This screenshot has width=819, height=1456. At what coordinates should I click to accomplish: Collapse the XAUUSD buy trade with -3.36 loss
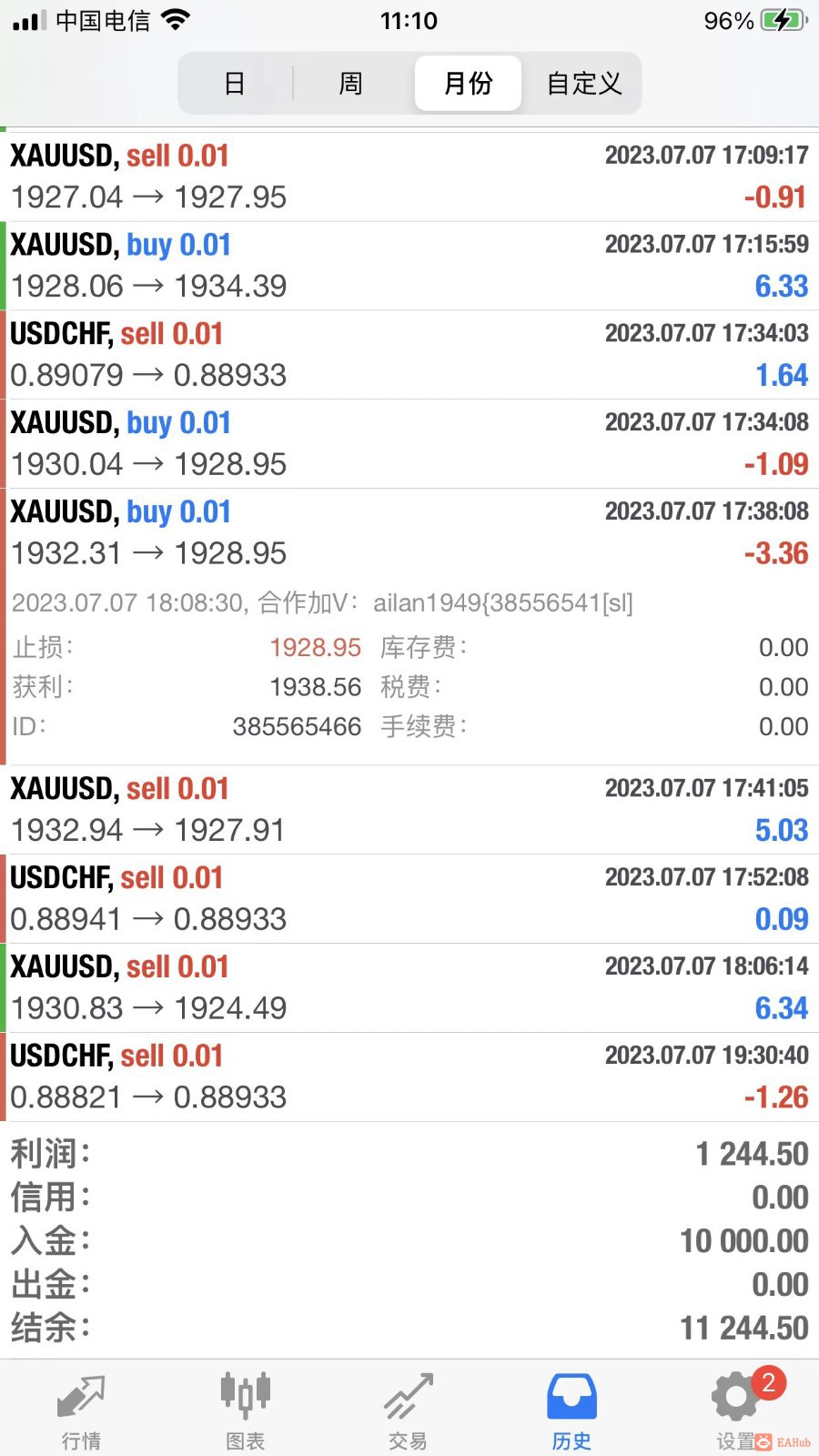(x=409, y=533)
